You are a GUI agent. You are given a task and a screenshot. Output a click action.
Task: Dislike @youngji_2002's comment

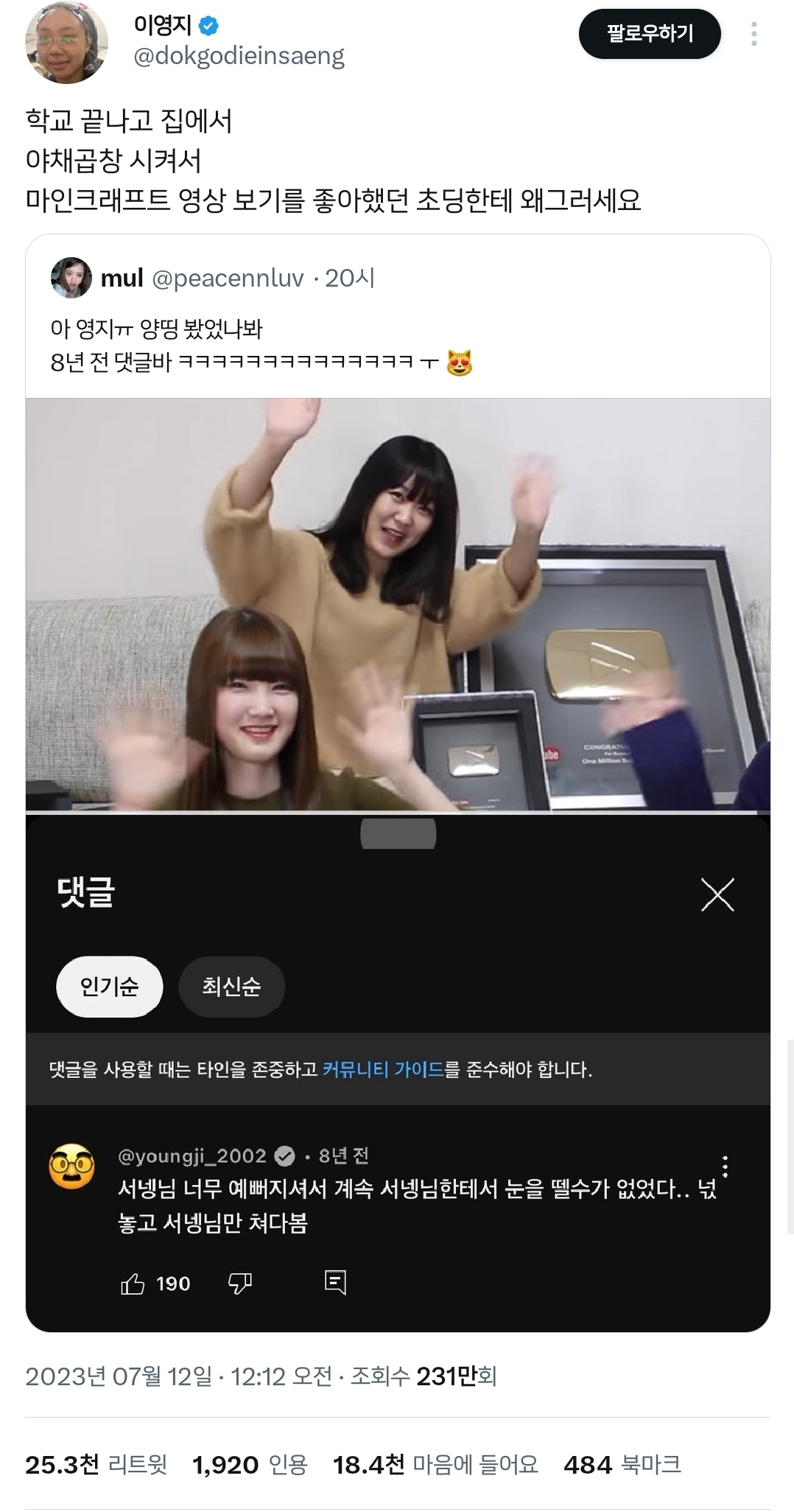(240, 1284)
